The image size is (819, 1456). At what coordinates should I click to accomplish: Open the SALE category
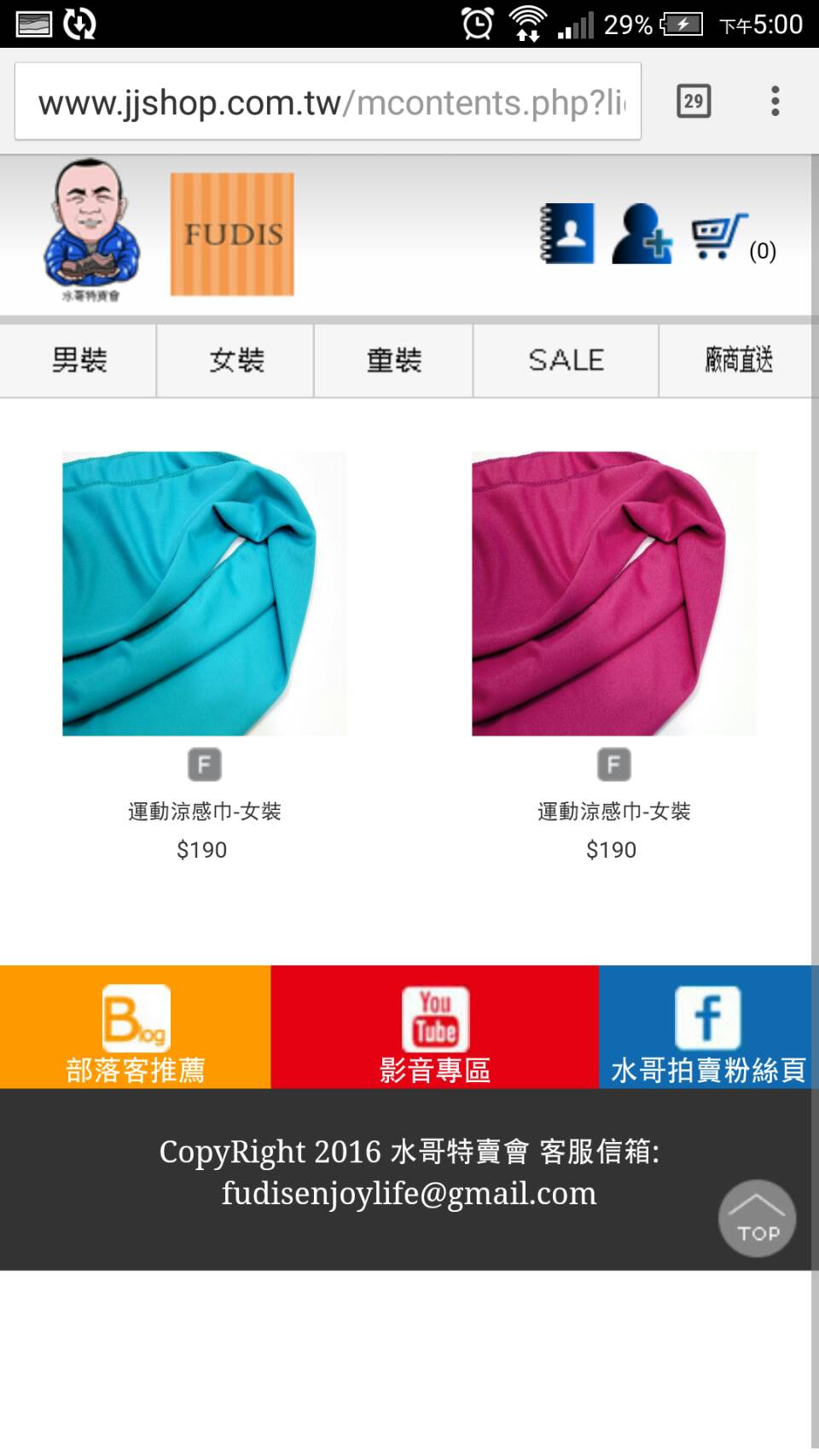point(566,360)
